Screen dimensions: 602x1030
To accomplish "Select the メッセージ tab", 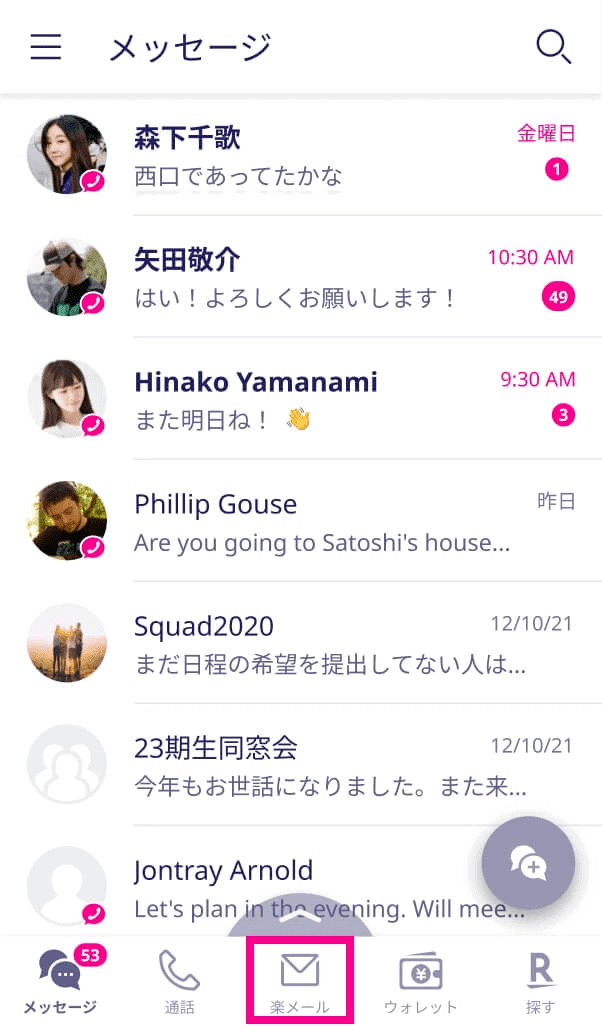I will pos(60,982).
